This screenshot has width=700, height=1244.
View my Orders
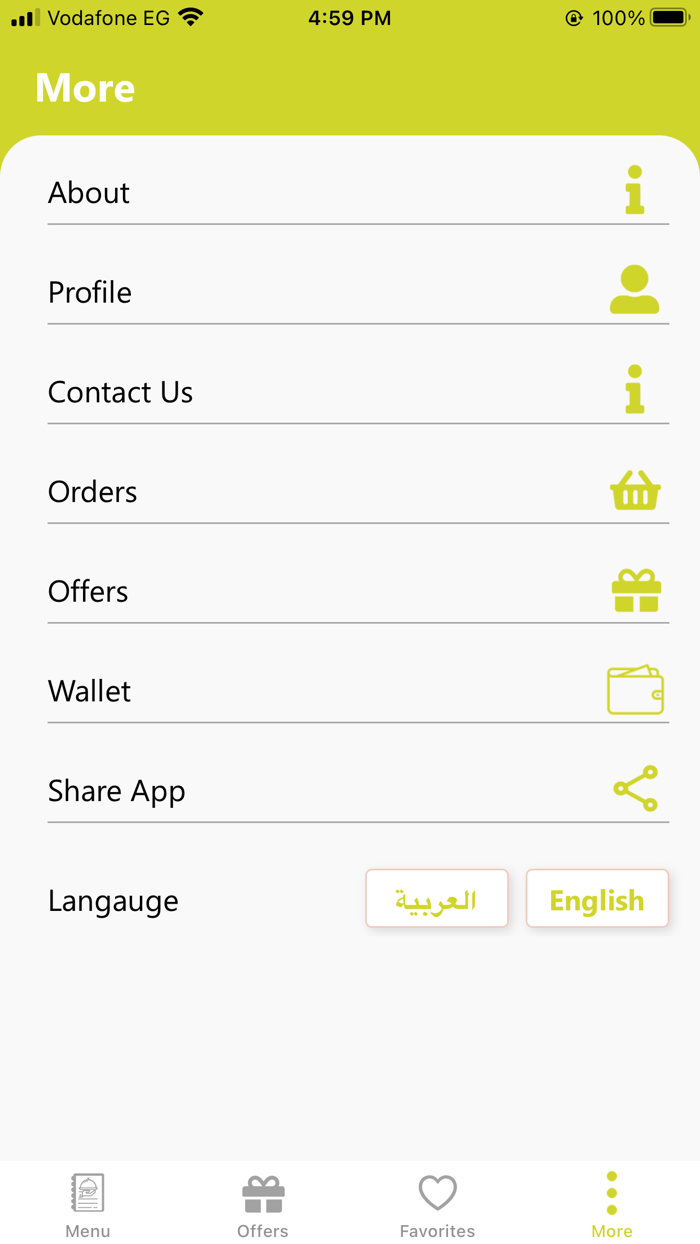coord(357,492)
